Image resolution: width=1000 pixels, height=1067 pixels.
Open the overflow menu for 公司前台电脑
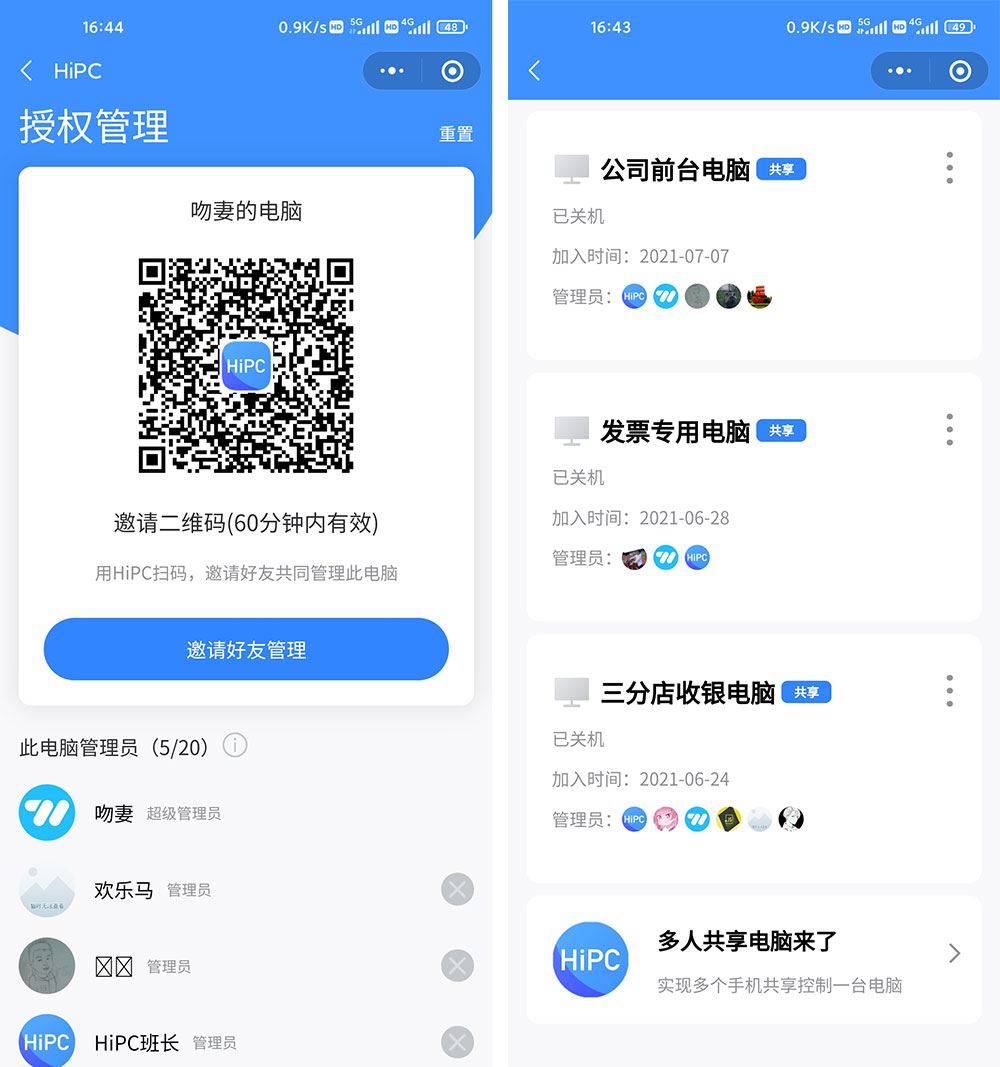click(x=949, y=168)
